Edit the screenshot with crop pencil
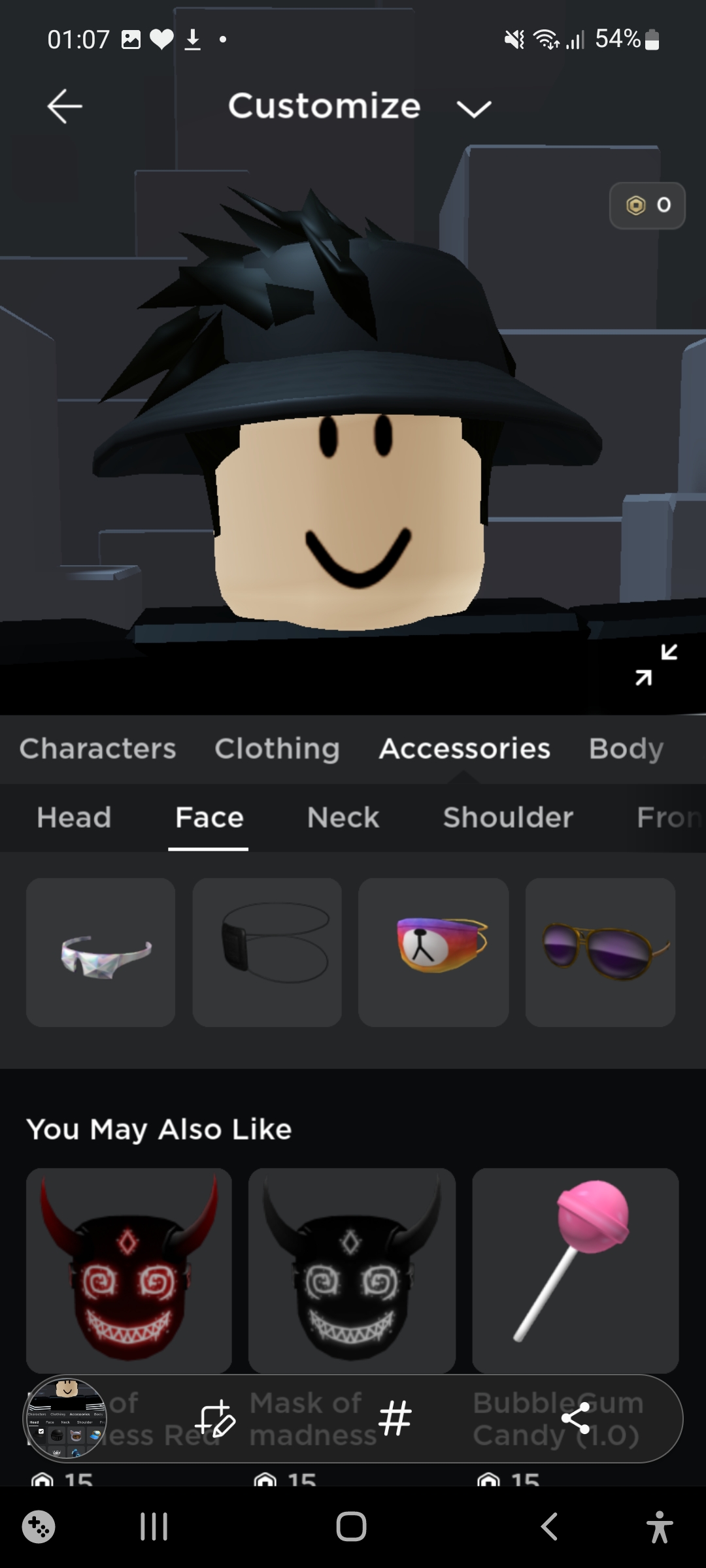 click(214, 1419)
